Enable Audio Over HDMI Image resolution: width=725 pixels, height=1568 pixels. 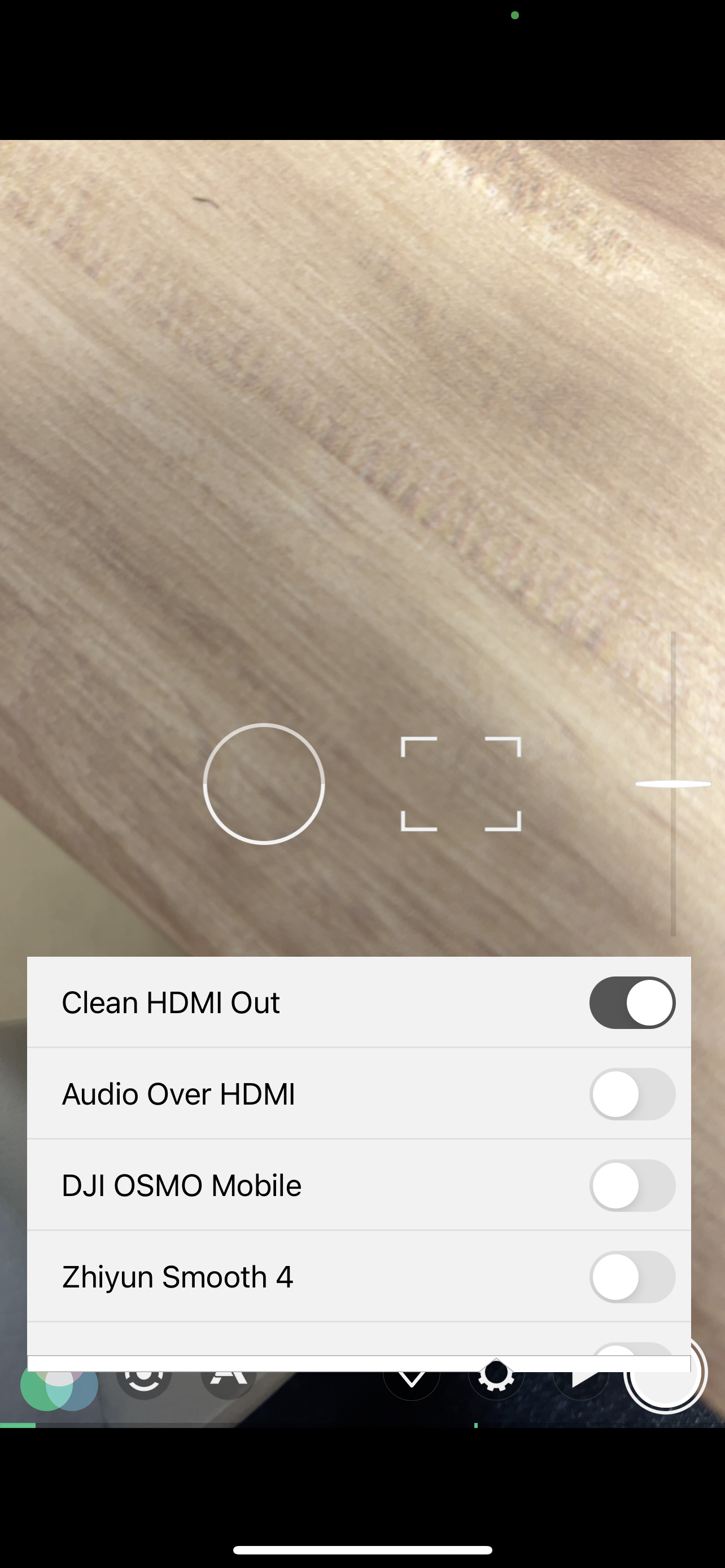632,1094
